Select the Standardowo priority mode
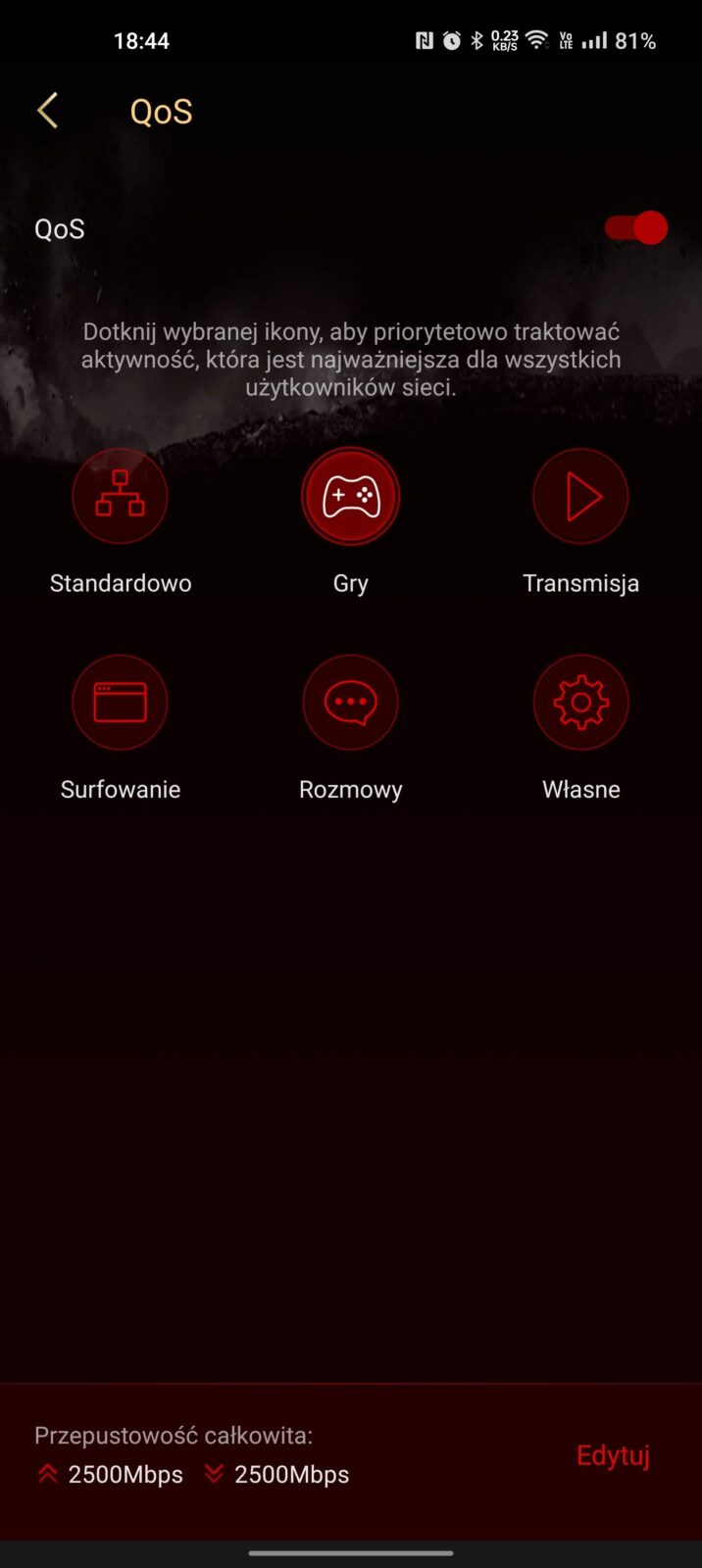Screen dimensions: 702x1568 [120, 497]
